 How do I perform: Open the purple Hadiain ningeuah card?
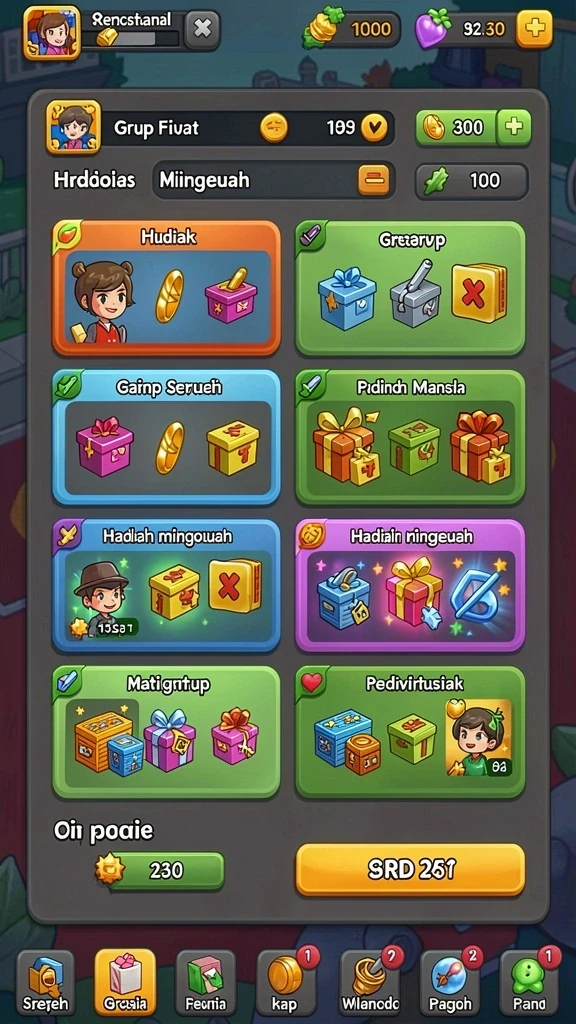pos(410,586)
